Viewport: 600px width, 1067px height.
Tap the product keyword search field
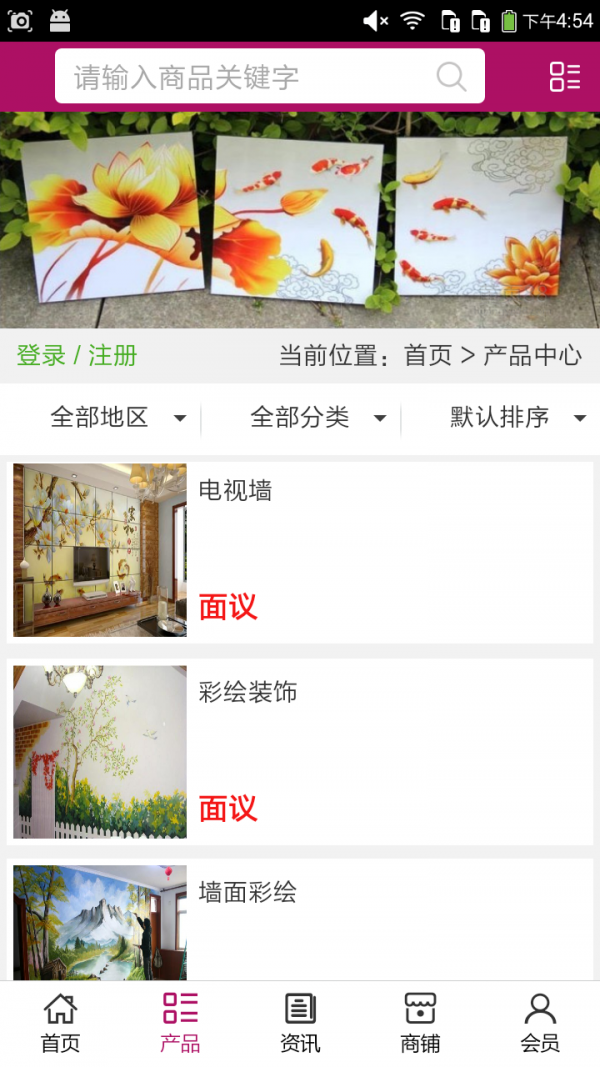tap(250, 77)
